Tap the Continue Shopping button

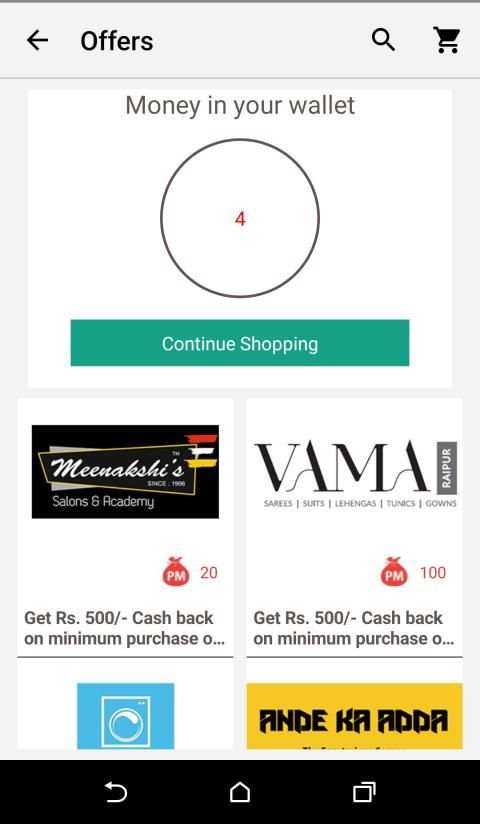click(x=240, y=343)
